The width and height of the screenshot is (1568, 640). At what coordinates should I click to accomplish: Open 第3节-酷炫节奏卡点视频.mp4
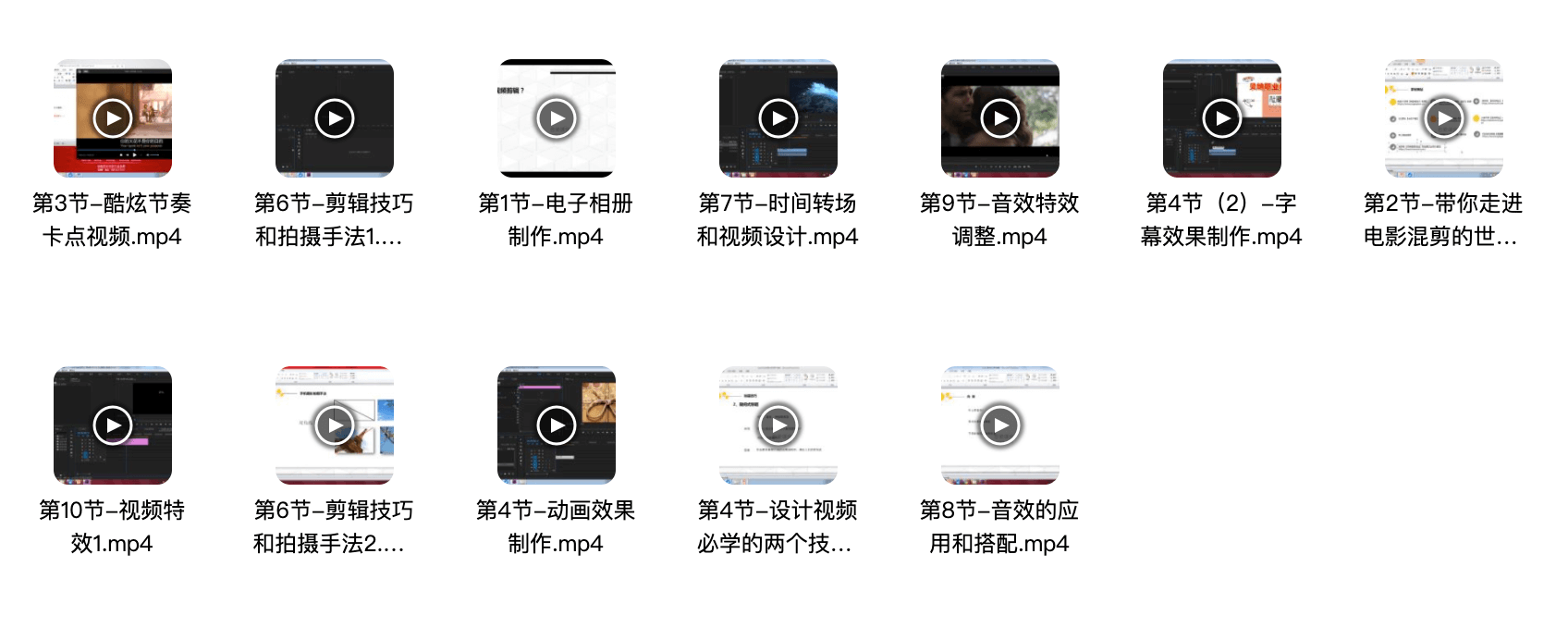pyautogui.click(x=113, y=118)
